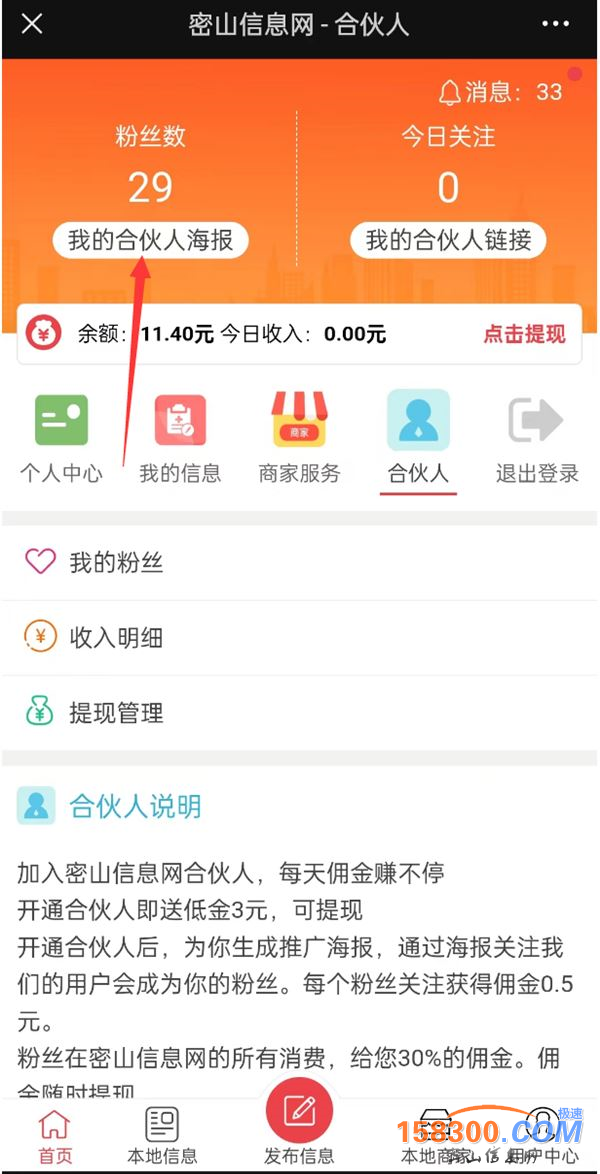This screenshot has height=1174, width=600.
Task: Open 我的合伙人链接
Action: coord(448,241)
